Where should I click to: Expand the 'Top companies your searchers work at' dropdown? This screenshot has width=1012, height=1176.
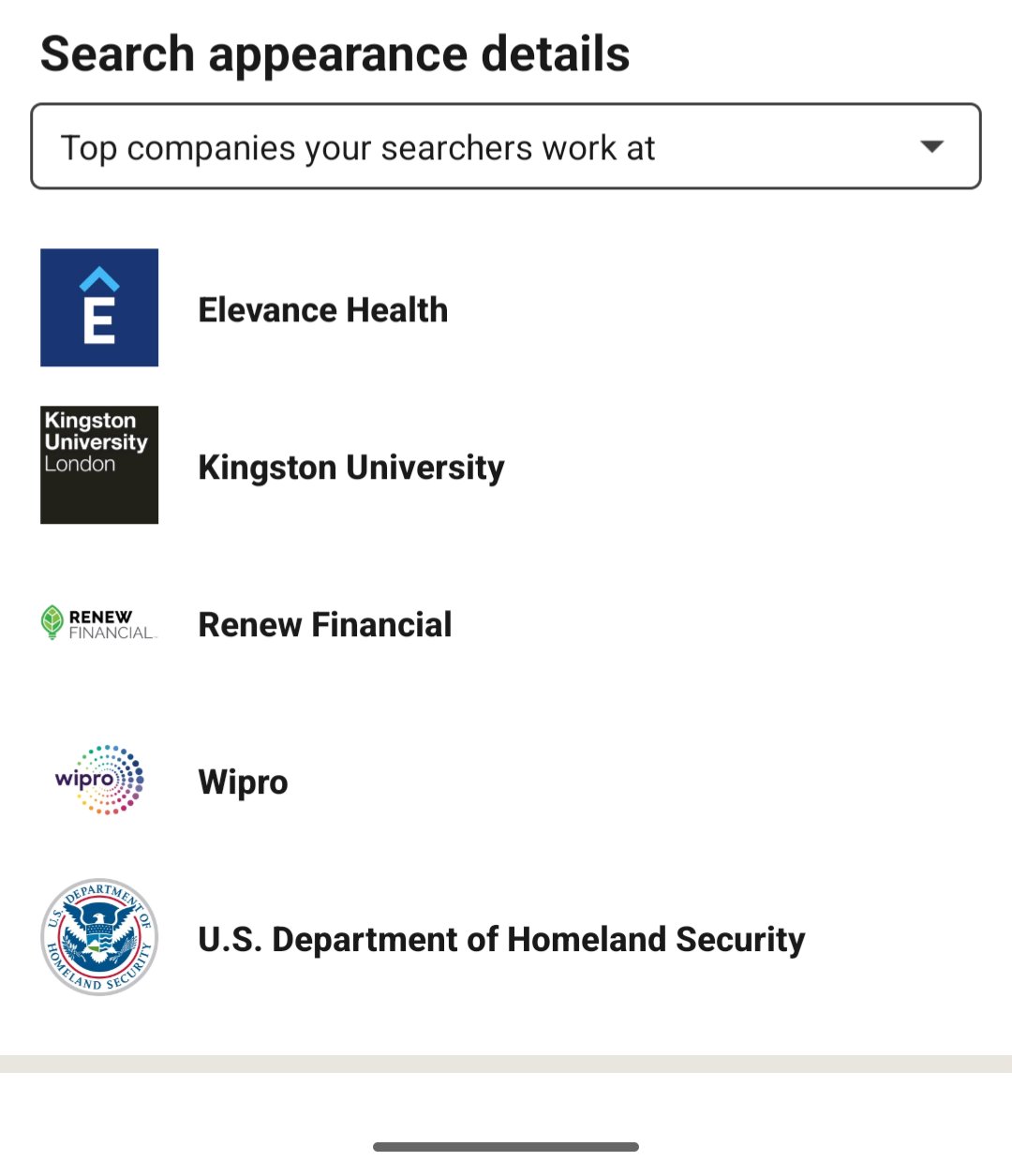tap(506, 147)
